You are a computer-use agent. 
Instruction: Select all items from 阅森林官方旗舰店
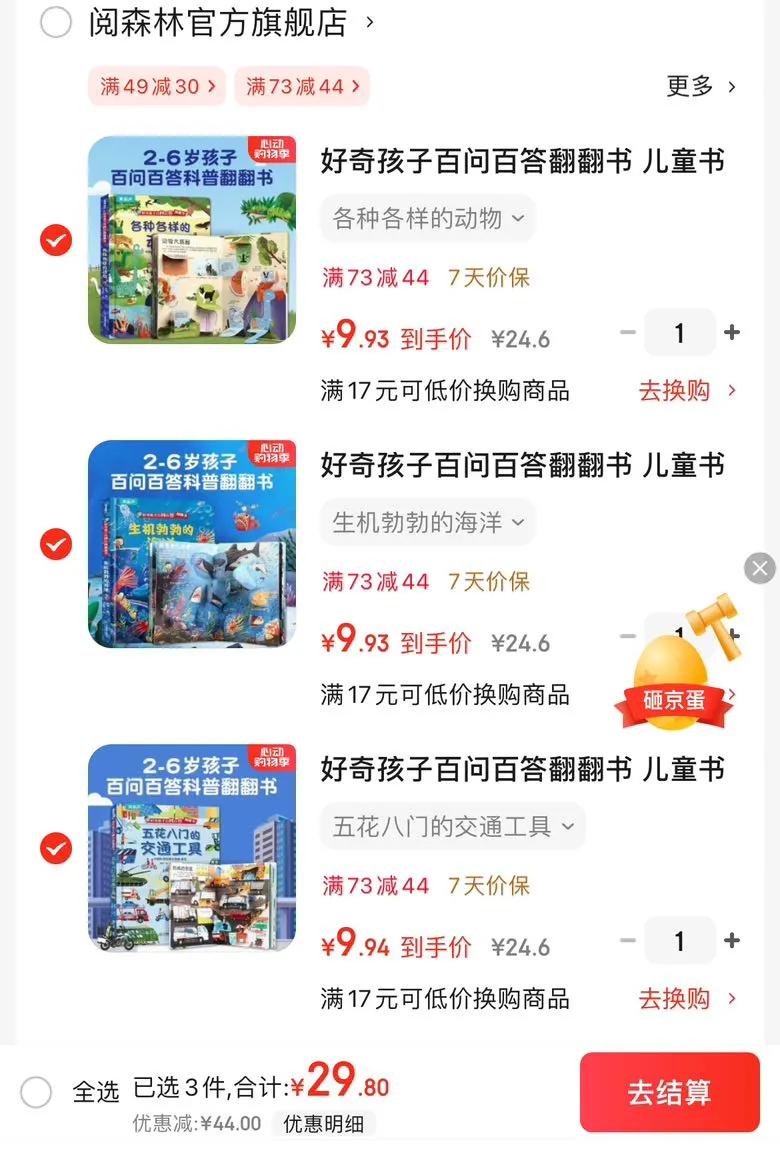tap(56, 22)
